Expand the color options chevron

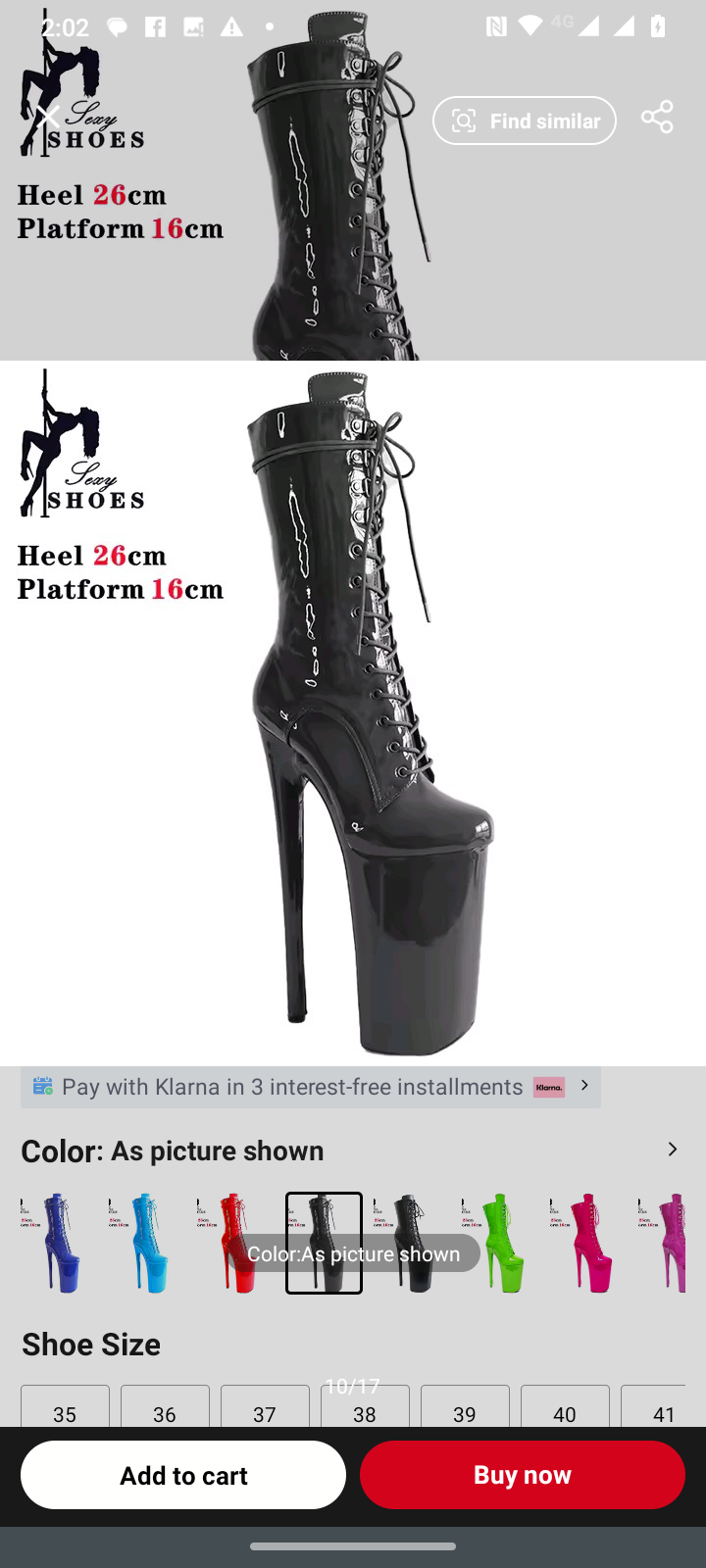[x=672, y=1150]
